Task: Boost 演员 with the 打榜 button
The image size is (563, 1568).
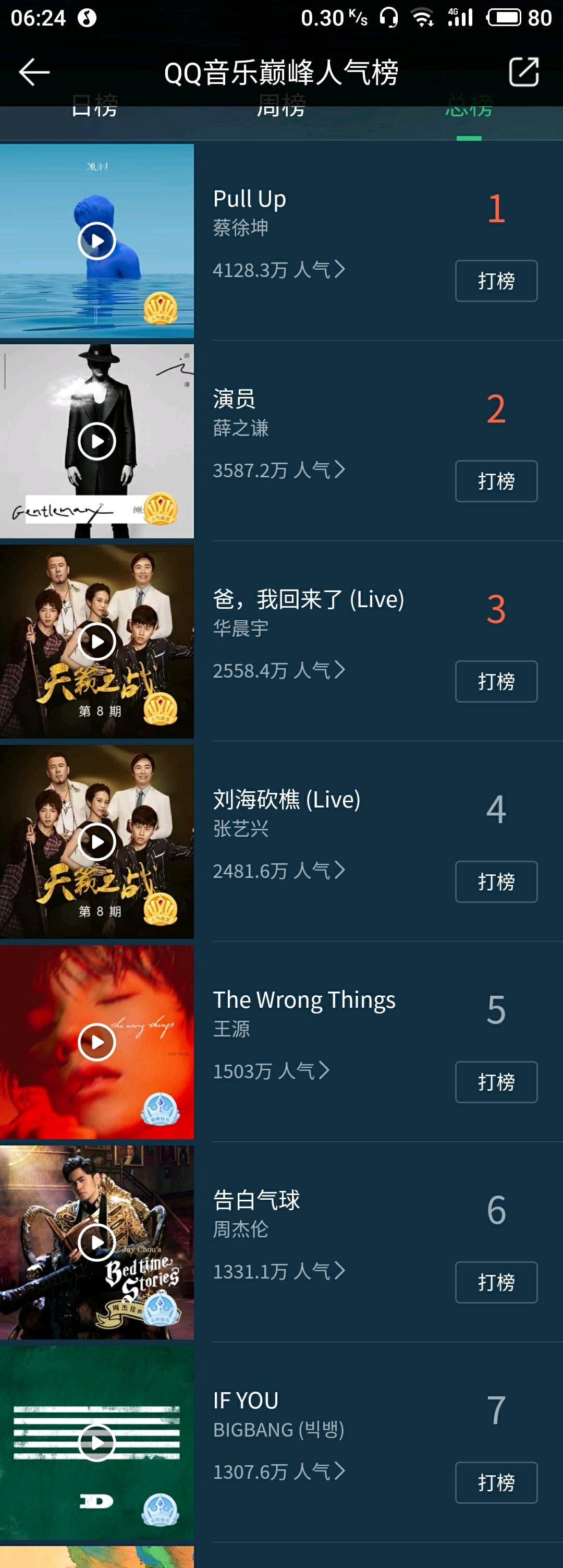Action: click(x=496, y=481)
